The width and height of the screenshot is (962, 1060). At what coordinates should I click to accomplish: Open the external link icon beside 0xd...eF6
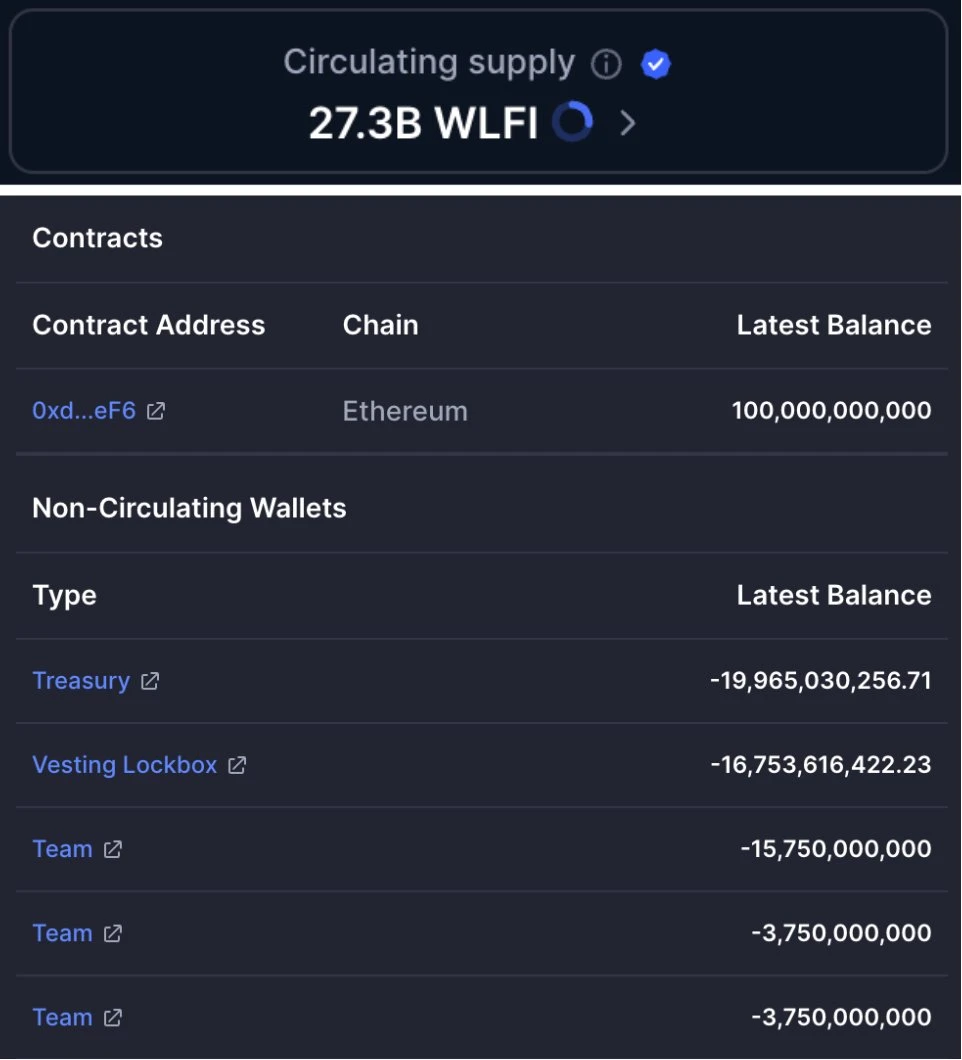click(x=156, y=410)
